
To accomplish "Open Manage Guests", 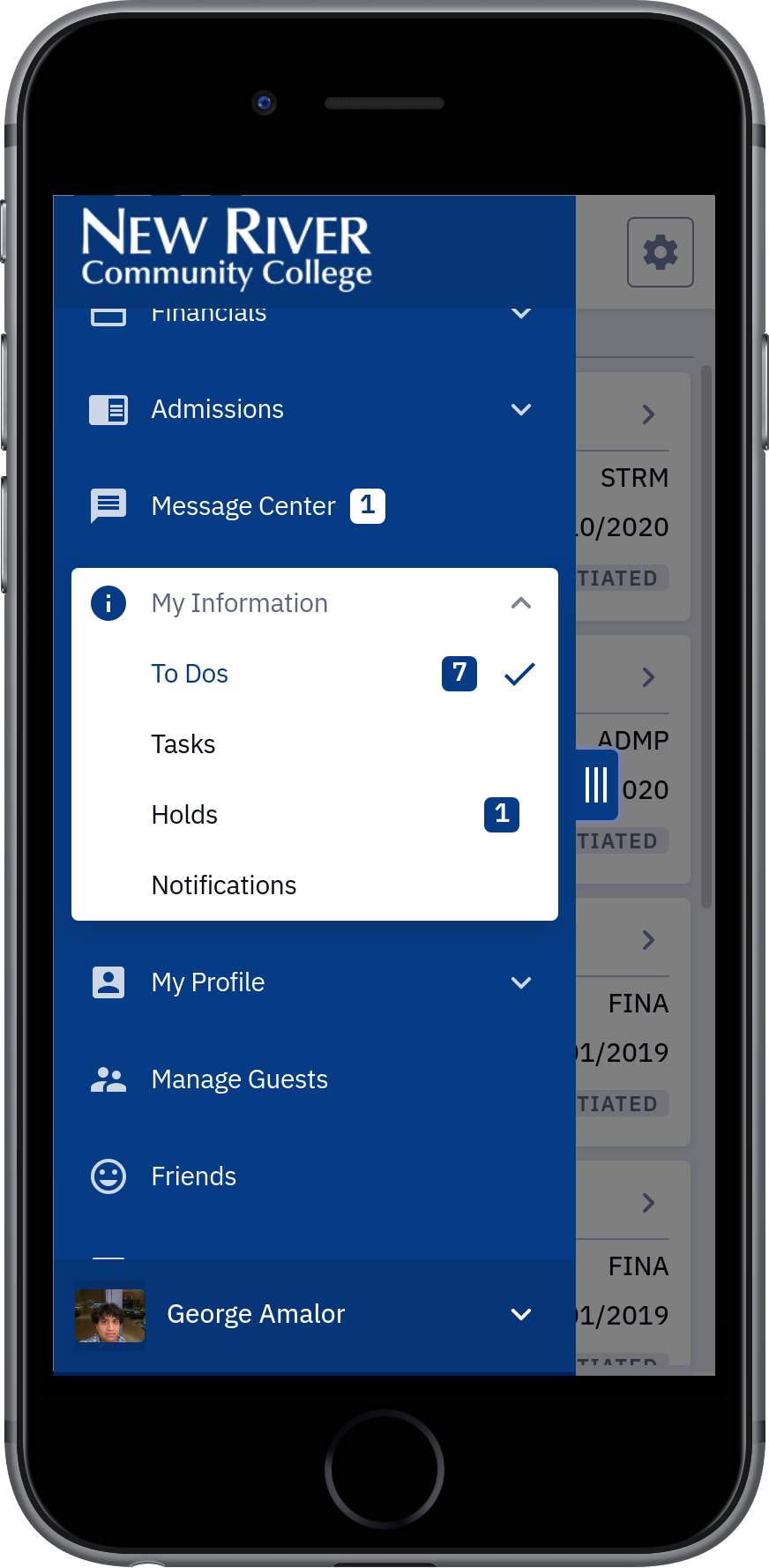I will pos(315,1079).
